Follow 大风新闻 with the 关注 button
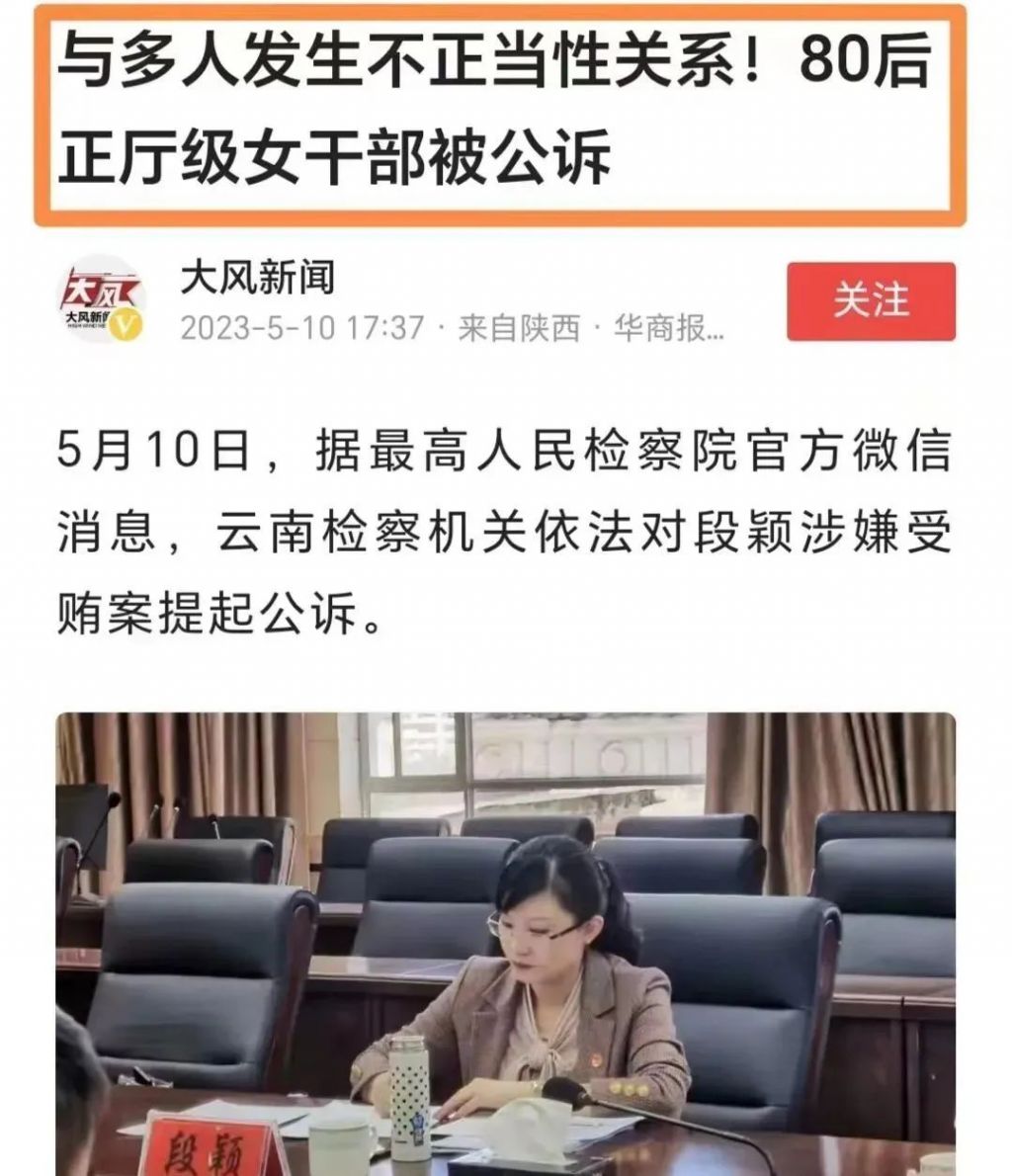The image size is (1012, 1176). [871, 301]
